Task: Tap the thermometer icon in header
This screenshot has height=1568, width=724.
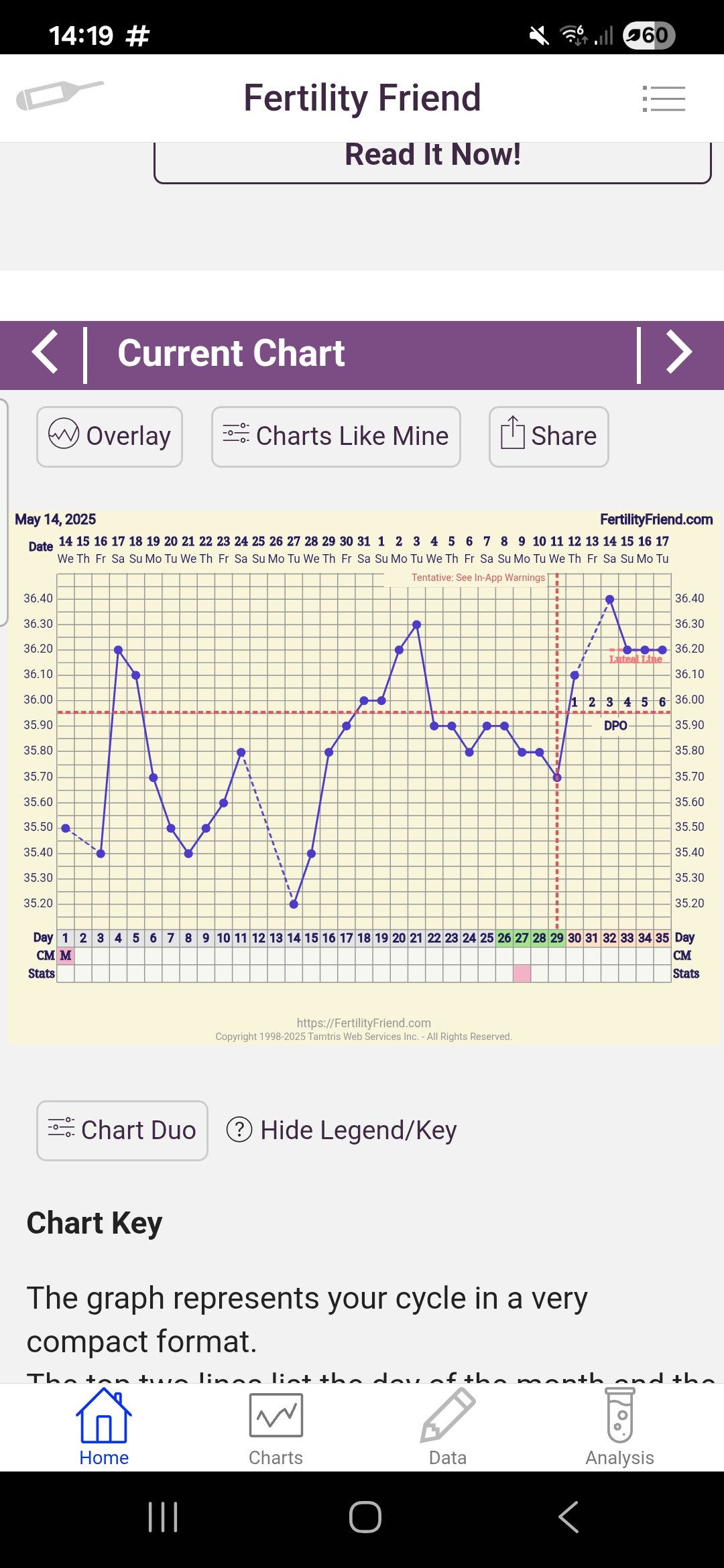Action: (60, 95)
